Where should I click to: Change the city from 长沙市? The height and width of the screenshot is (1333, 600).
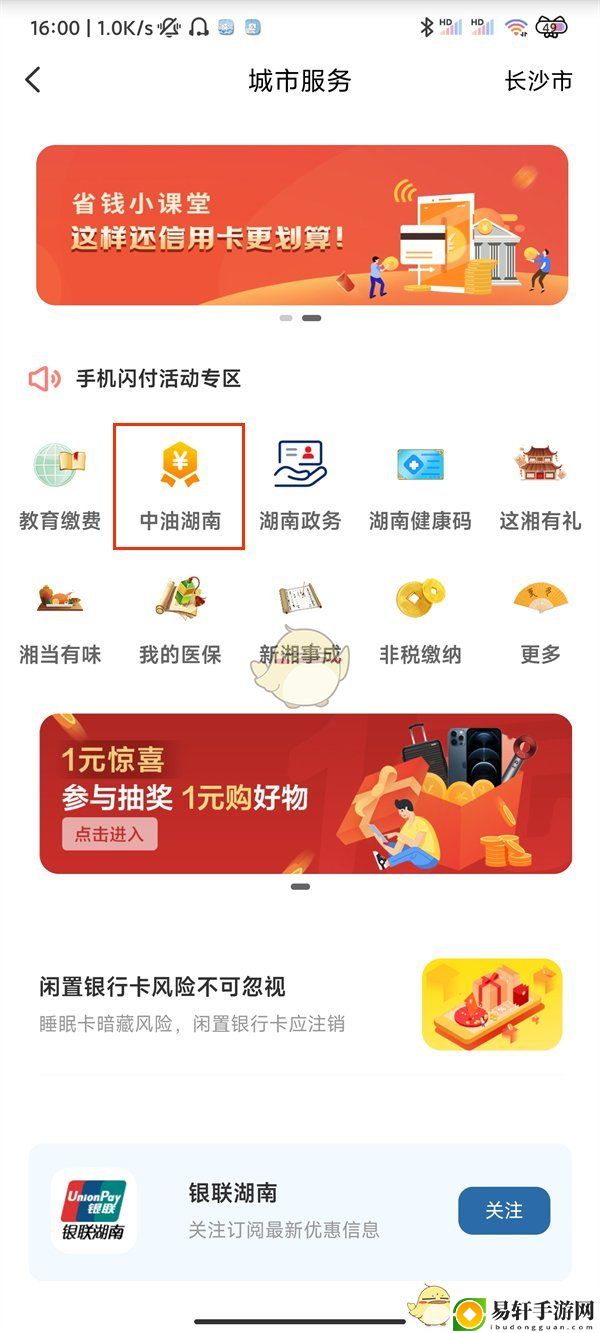(x=538, y=81)
